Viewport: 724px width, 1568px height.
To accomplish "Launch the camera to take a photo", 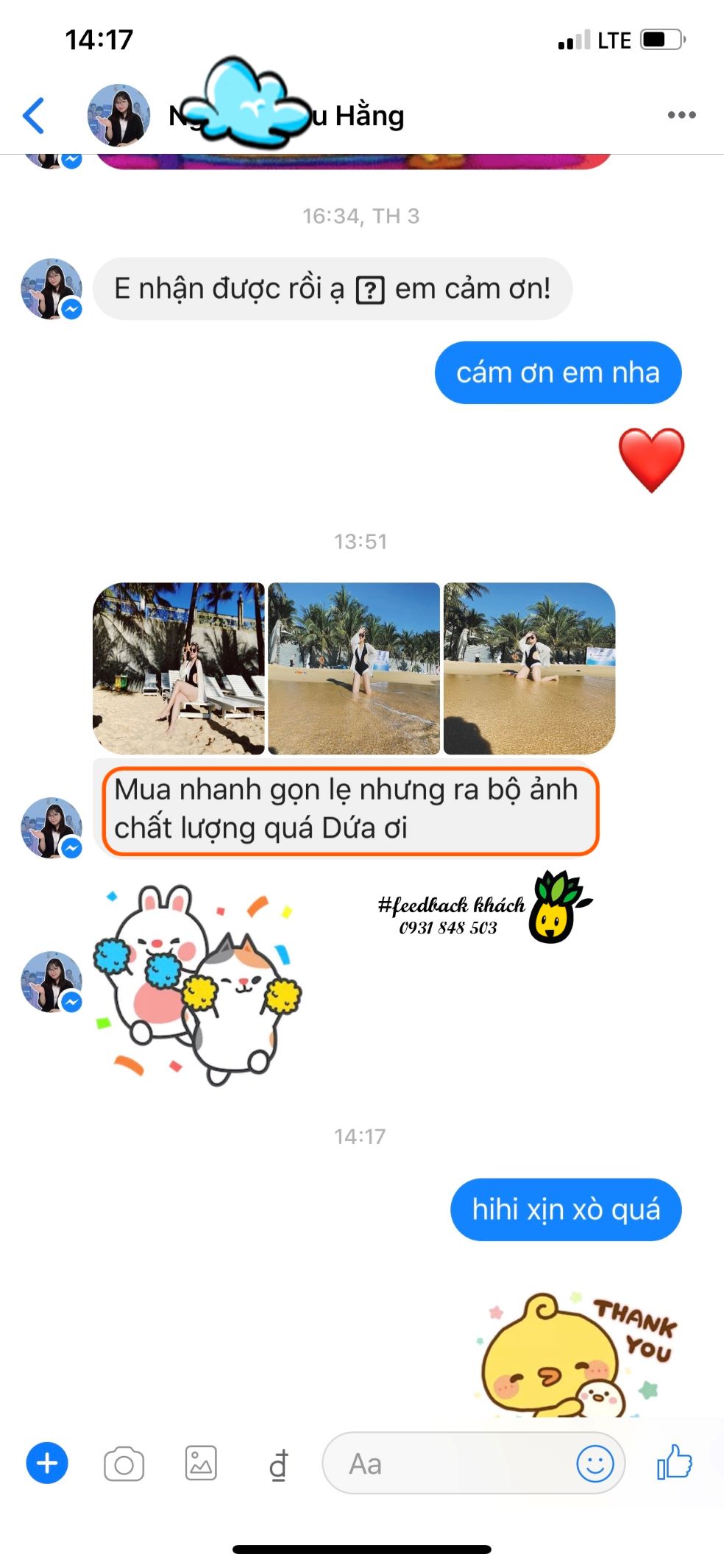I will tap(124, 1463).
